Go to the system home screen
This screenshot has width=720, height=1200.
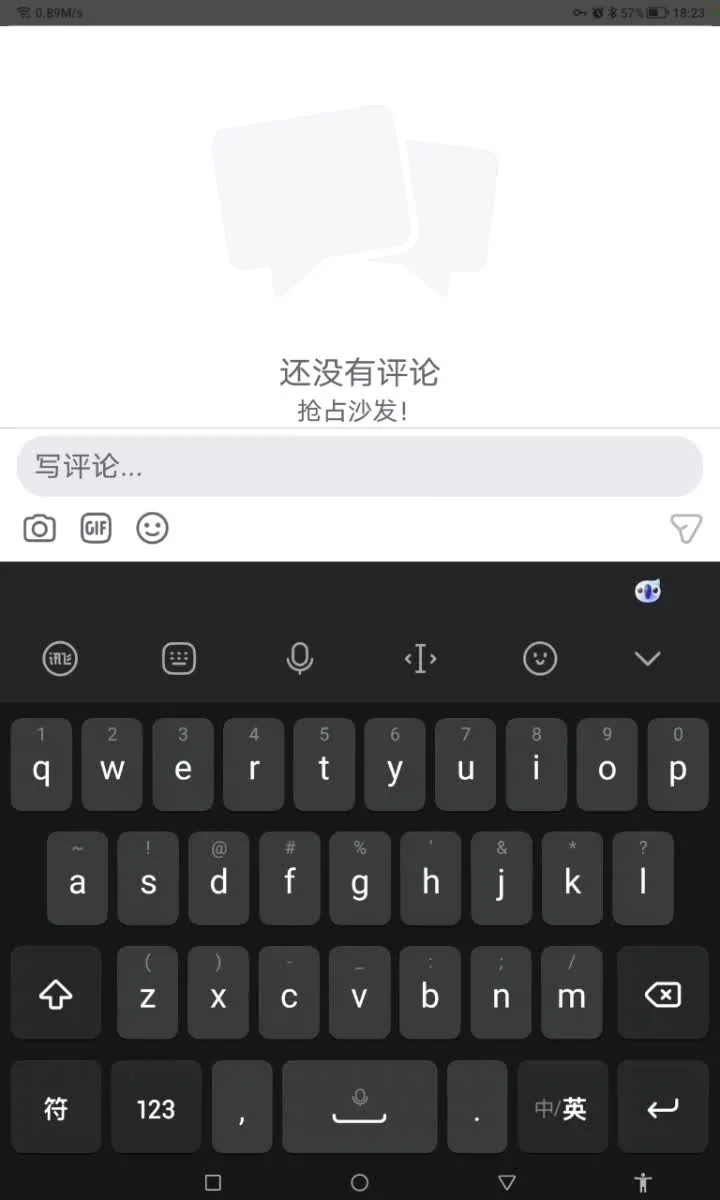[360, 1183]
